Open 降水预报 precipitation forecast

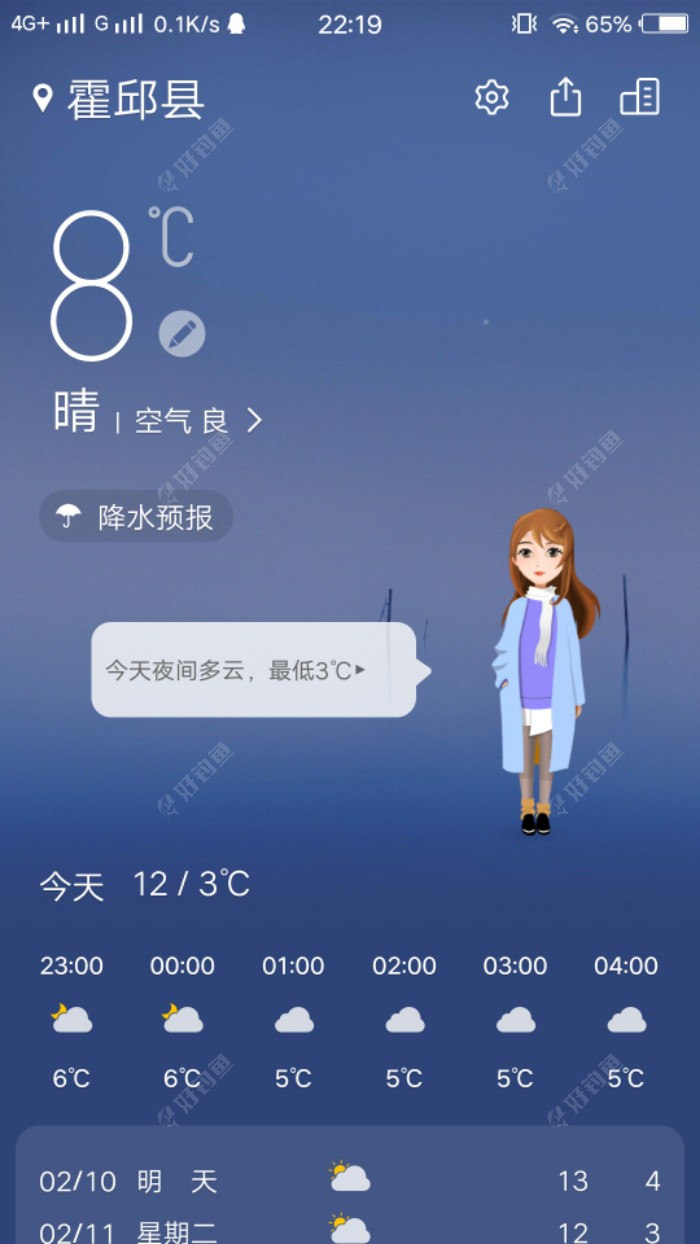pos(136,517)
